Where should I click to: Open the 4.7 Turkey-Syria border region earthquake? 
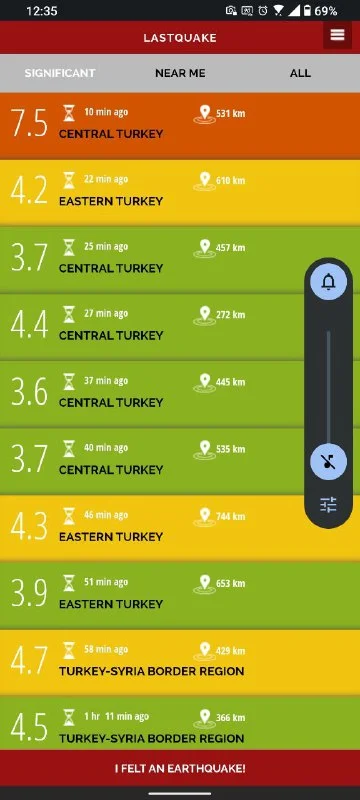(x=180, y=663)
